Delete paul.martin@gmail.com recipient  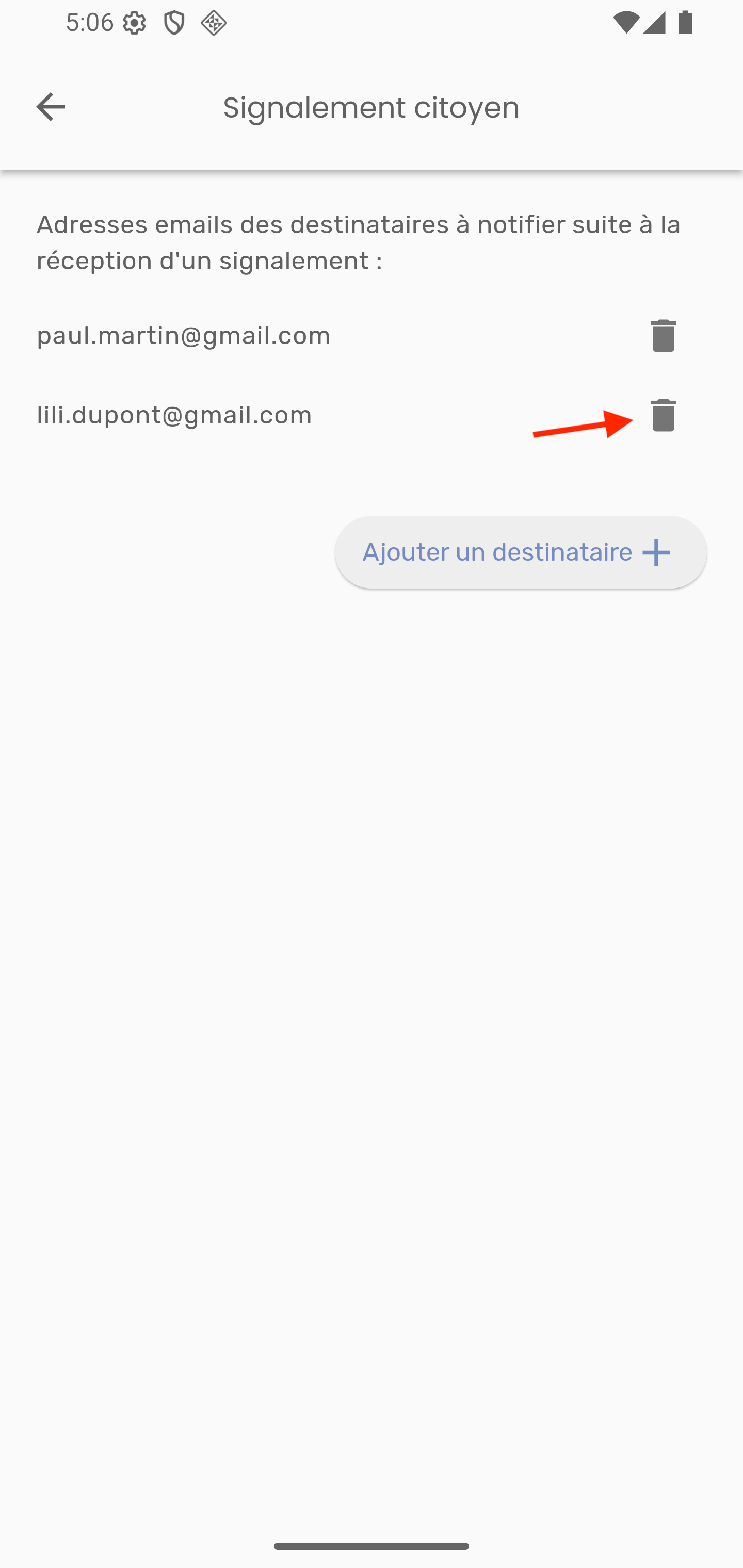click(663, 335)
